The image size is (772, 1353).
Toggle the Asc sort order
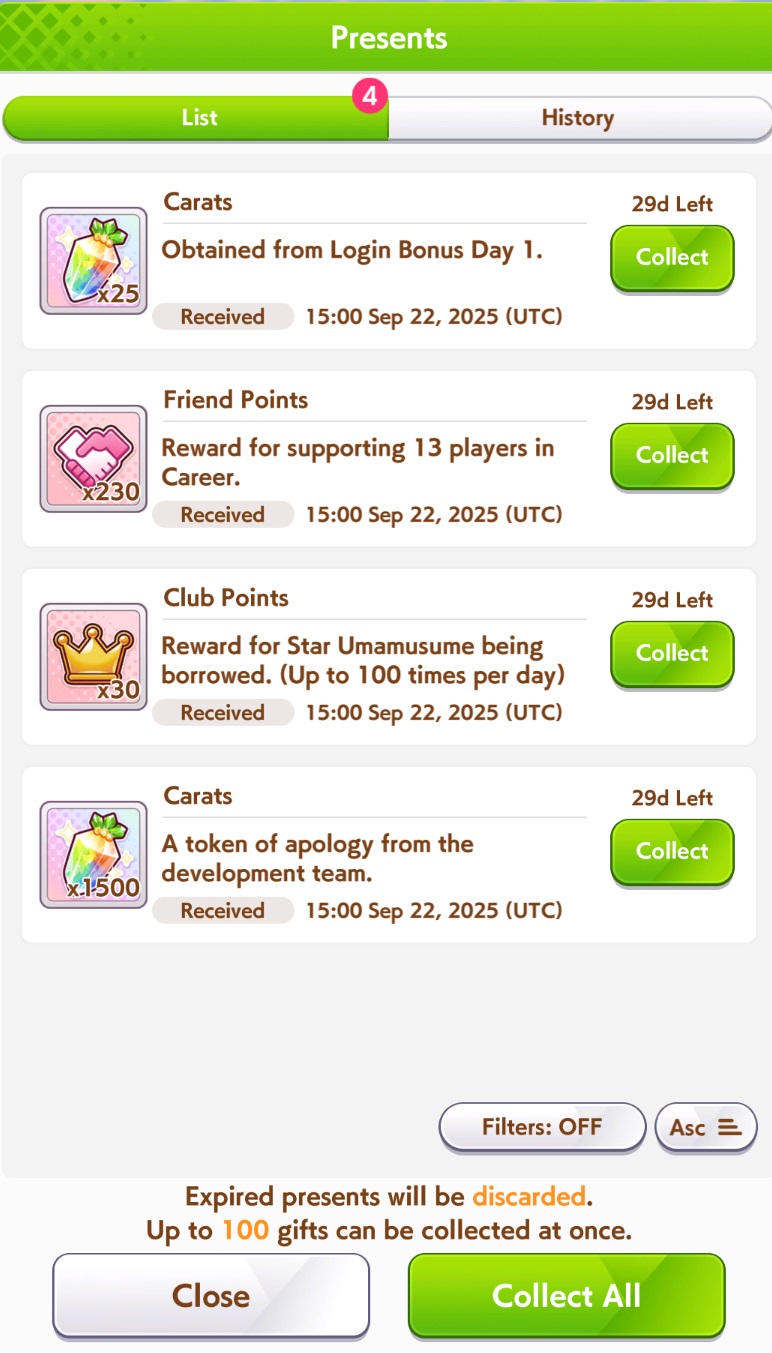pos(706,1128)
